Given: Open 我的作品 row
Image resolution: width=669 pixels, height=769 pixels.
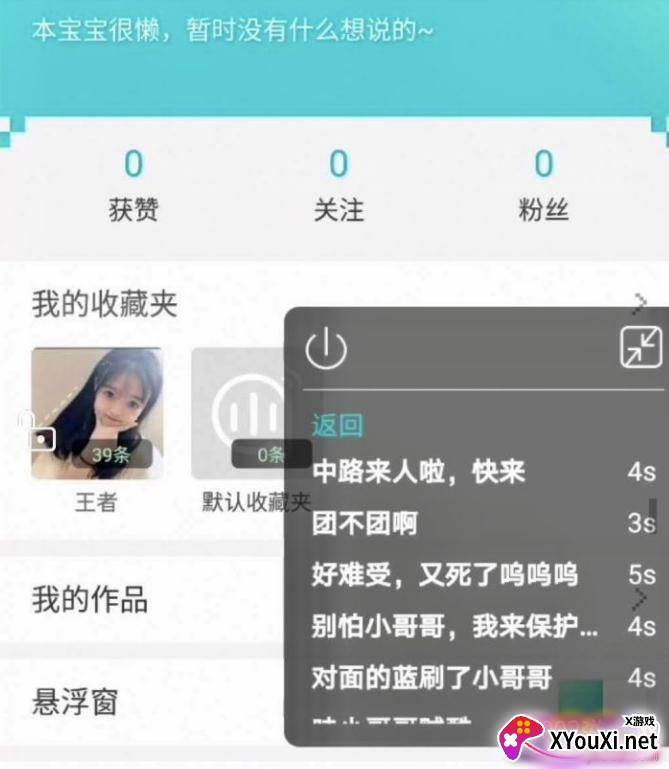Looking at the screenshot, I should coord(90,599).
